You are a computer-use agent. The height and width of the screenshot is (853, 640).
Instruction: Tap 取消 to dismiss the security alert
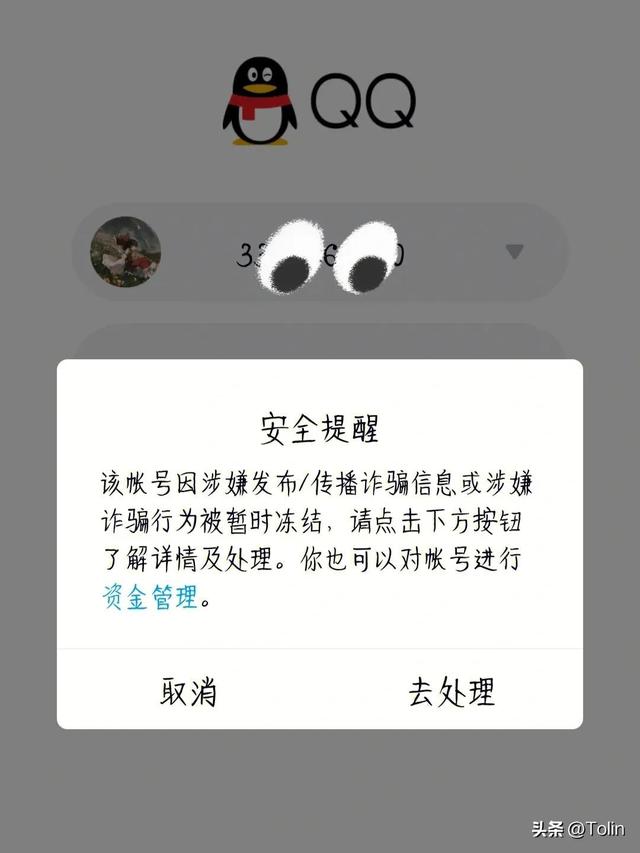(188, 691)
